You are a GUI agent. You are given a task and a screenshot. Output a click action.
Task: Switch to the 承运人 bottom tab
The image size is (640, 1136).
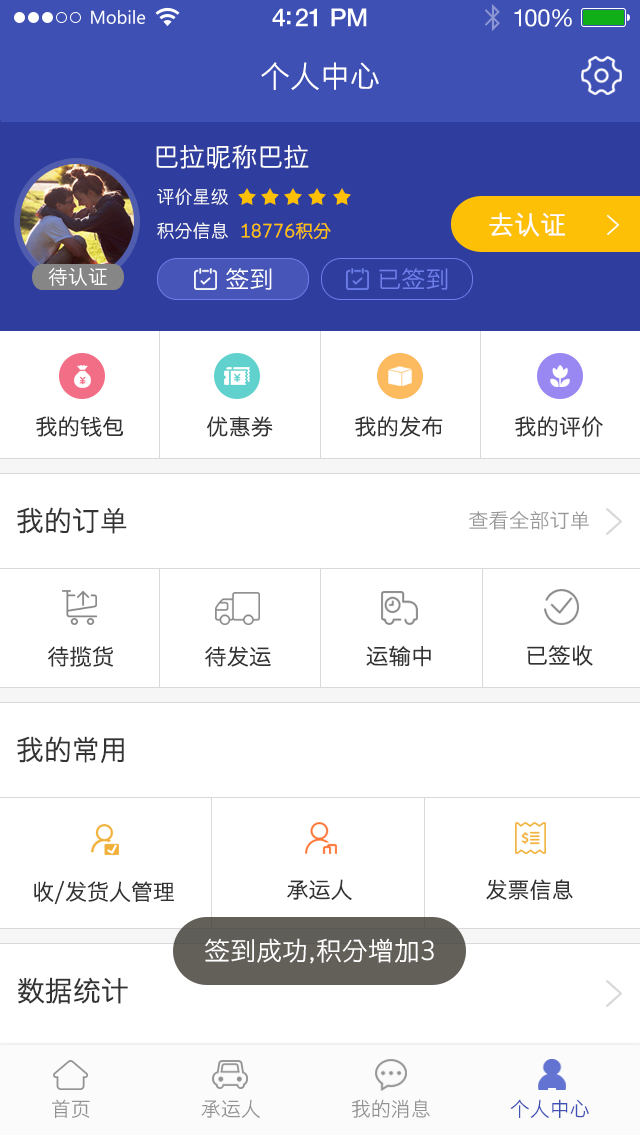[230, 1090]
